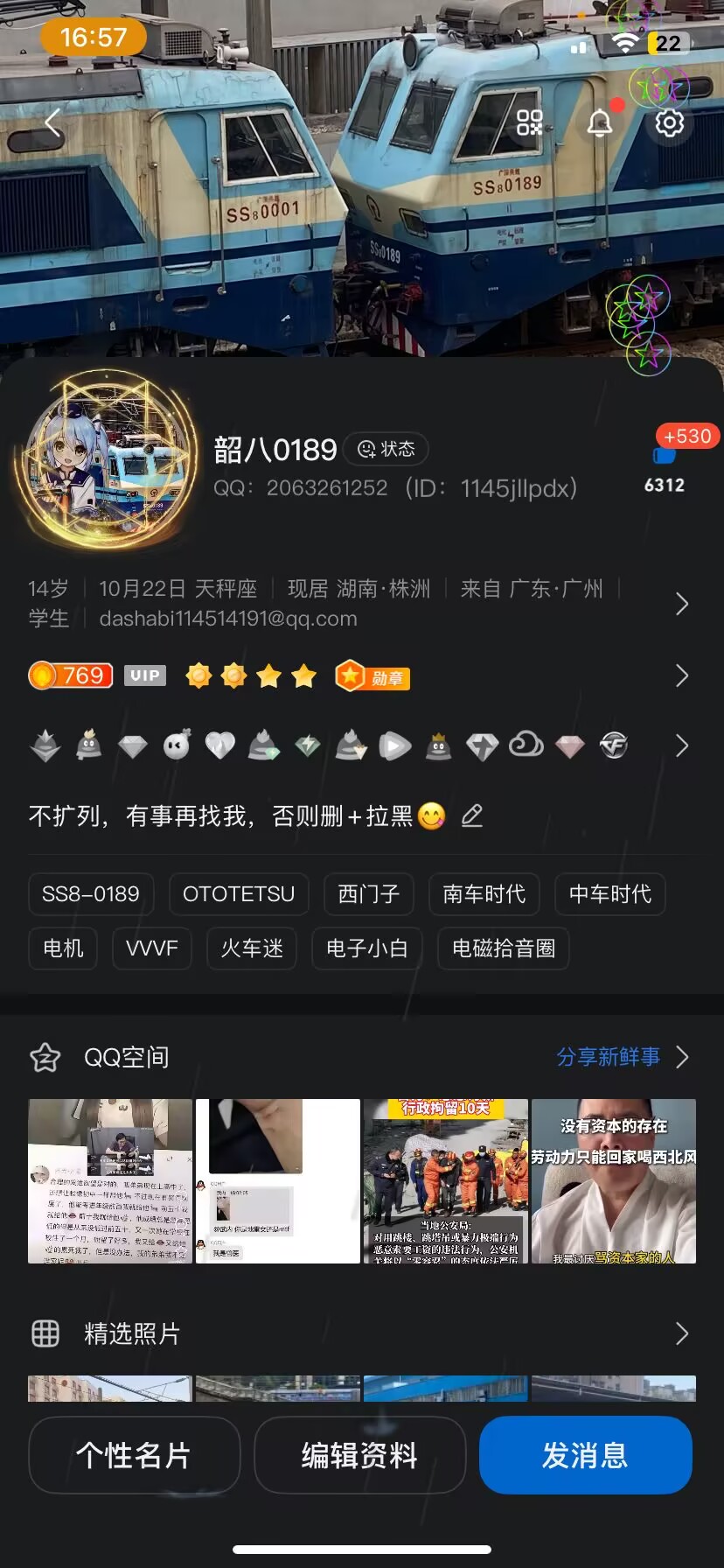This screenshot has height=1568, width=724.
Task: Go back using the top-left arrow
Action: pyautogui.click(x=53, y=123)
